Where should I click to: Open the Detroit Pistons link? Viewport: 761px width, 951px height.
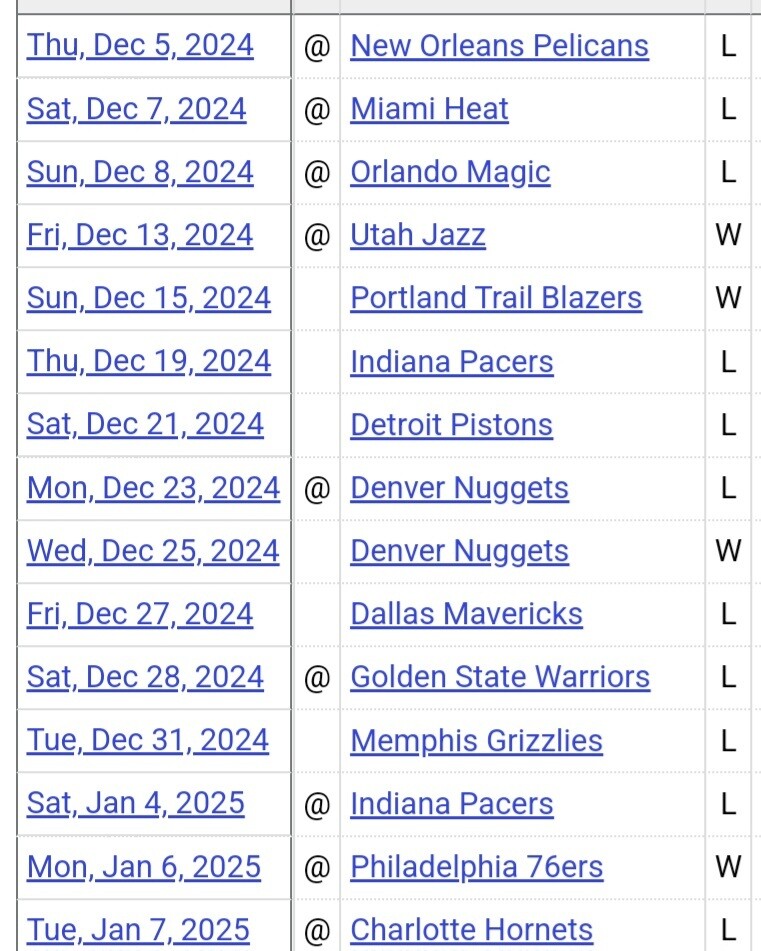pos(452,425)
